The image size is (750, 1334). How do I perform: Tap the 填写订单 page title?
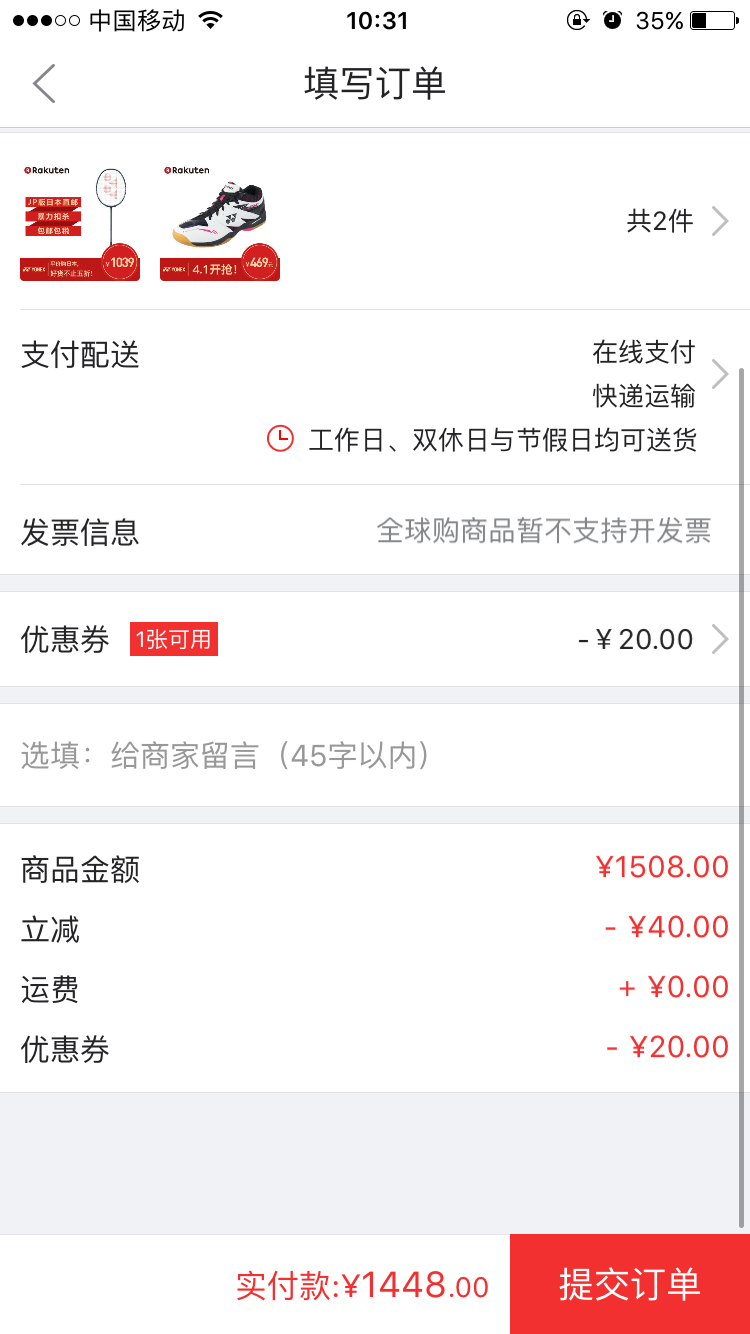375,84
